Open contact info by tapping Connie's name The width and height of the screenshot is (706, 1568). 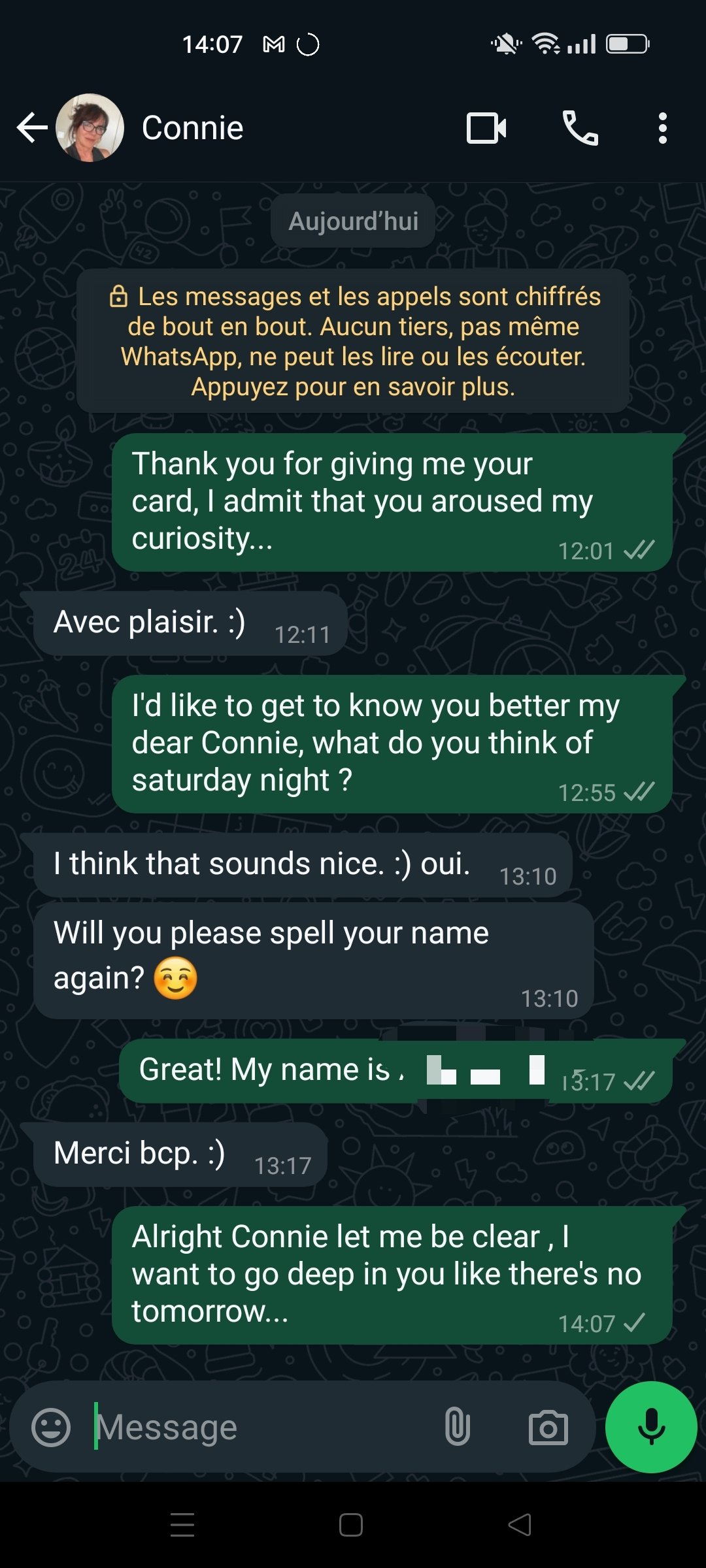click(x=192, y=127)
